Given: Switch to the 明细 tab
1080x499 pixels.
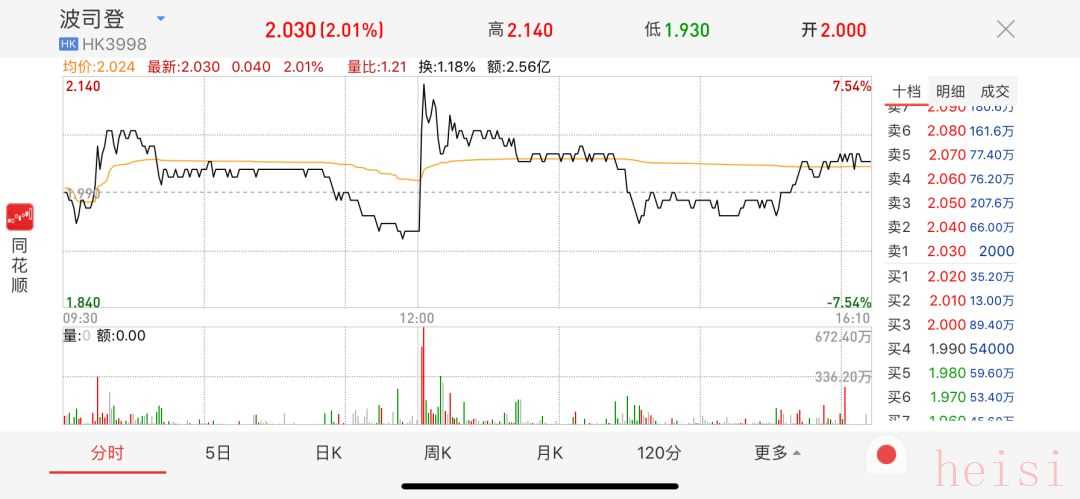Looking at the screenshot, I should point(950,91).
